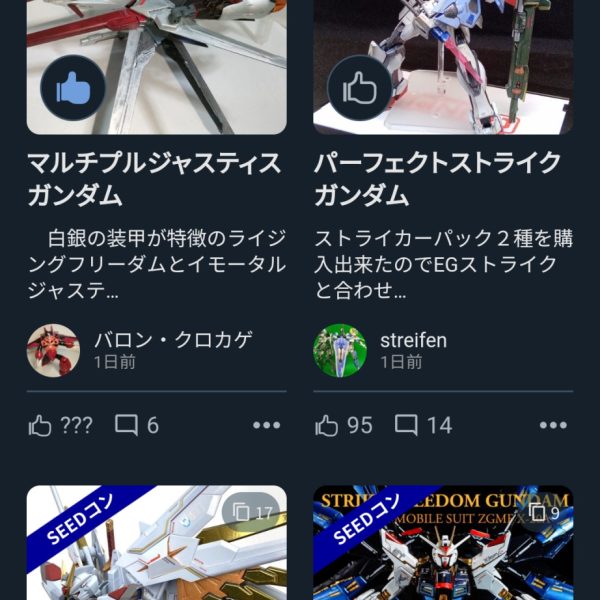Like the マルチプルジャスティスガンダム photo
The image size is (600, 600).
(x=72, y=89)
